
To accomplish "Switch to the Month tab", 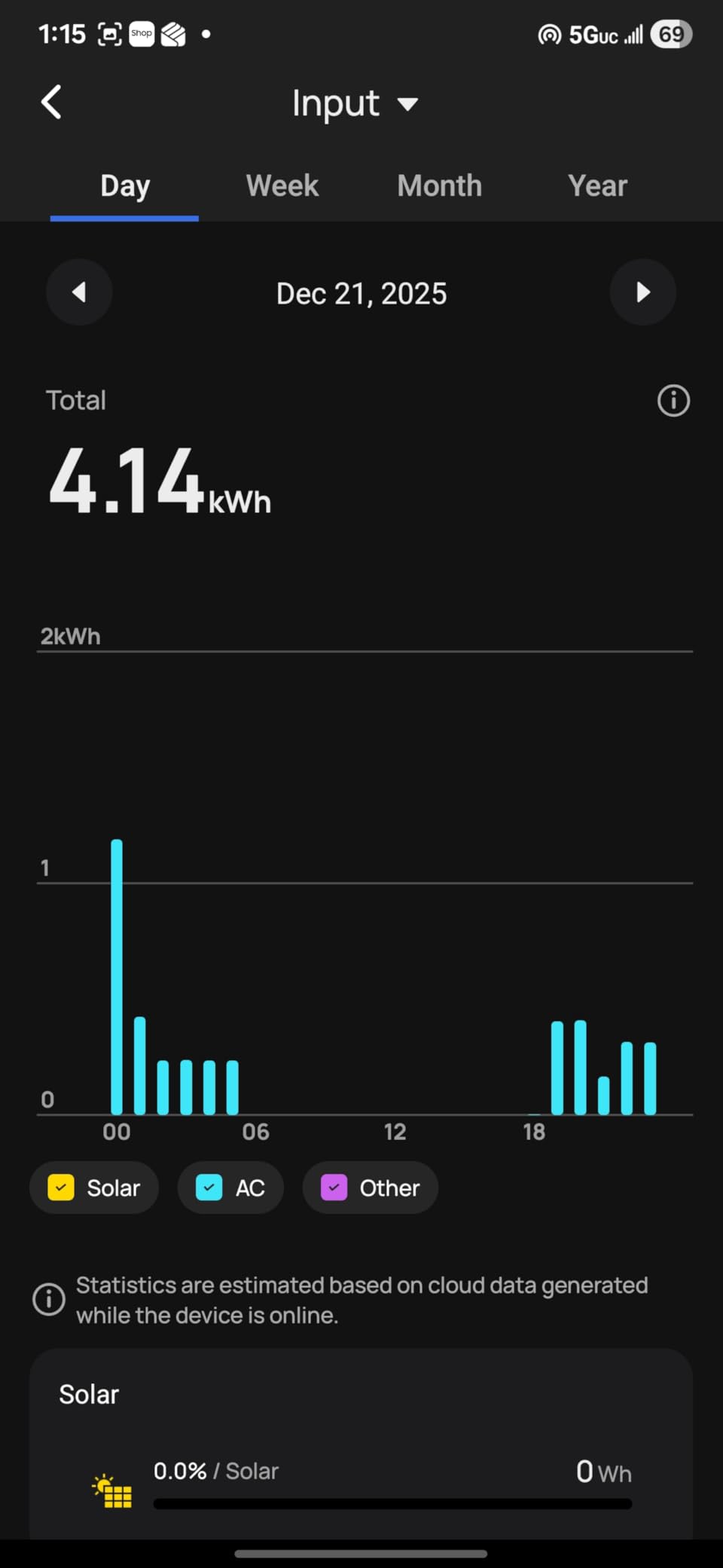I will [440, 186].
